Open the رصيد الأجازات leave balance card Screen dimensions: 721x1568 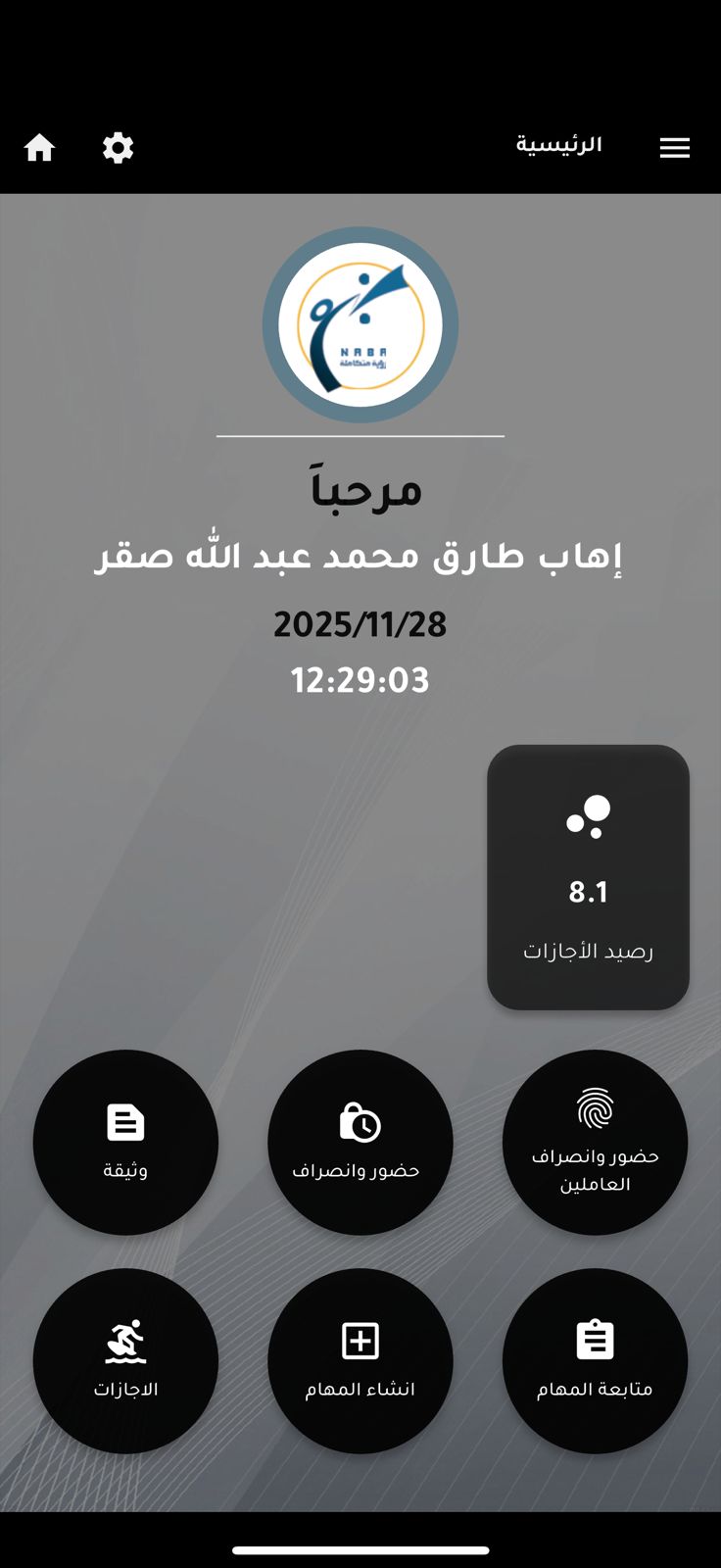click(588, 877)
